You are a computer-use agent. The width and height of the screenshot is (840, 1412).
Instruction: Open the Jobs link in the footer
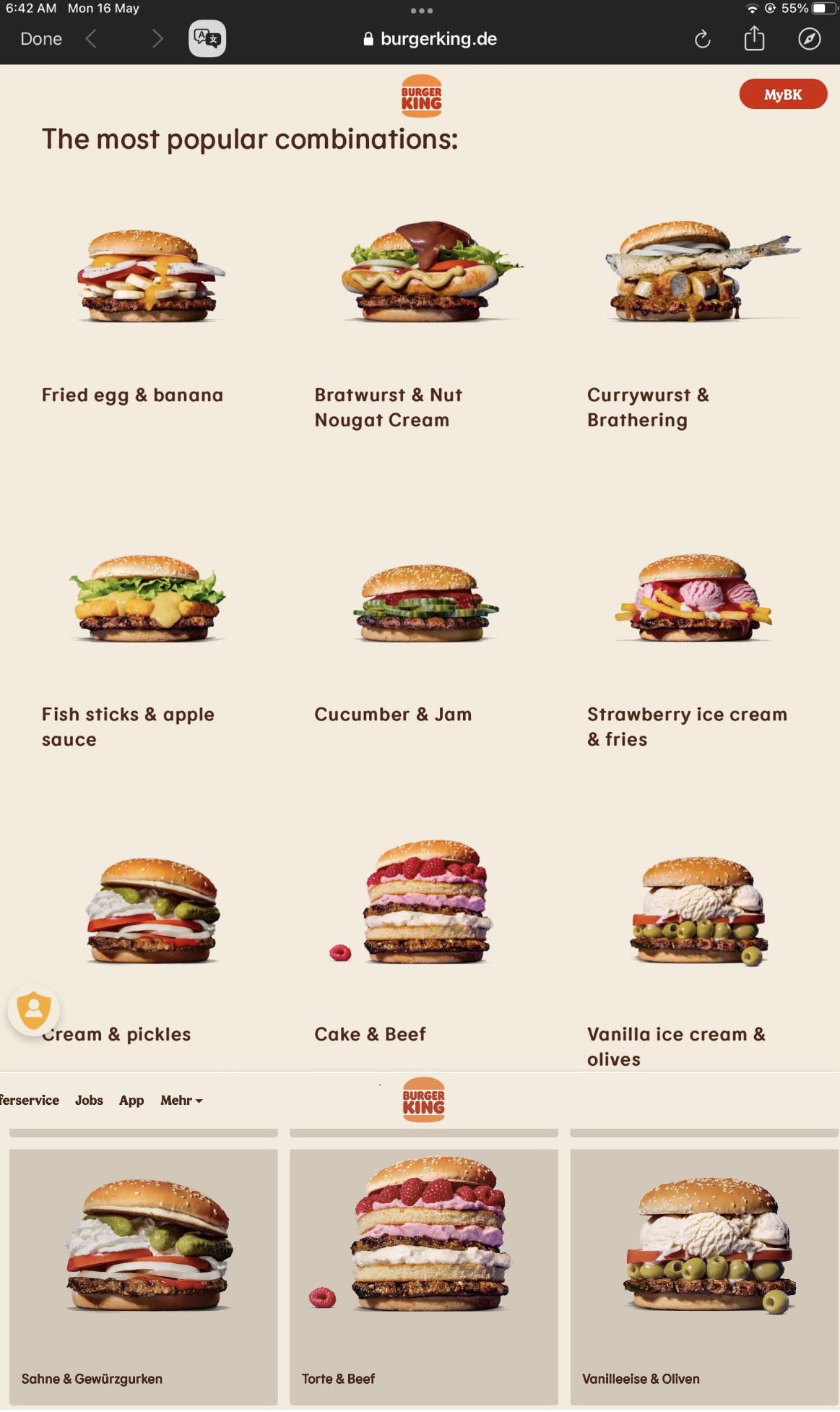(x=89, y=1100)
